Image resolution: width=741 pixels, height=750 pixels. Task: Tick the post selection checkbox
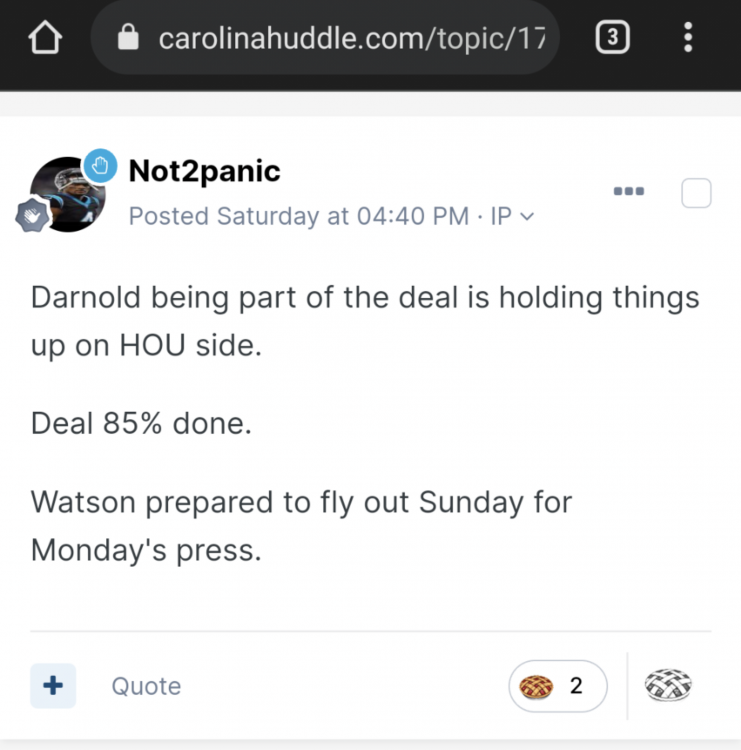pos(696,193)
